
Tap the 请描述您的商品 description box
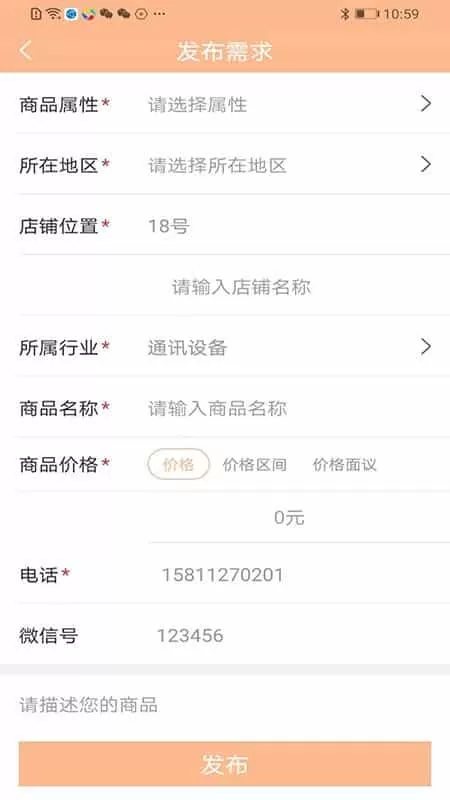pos(225,705)
